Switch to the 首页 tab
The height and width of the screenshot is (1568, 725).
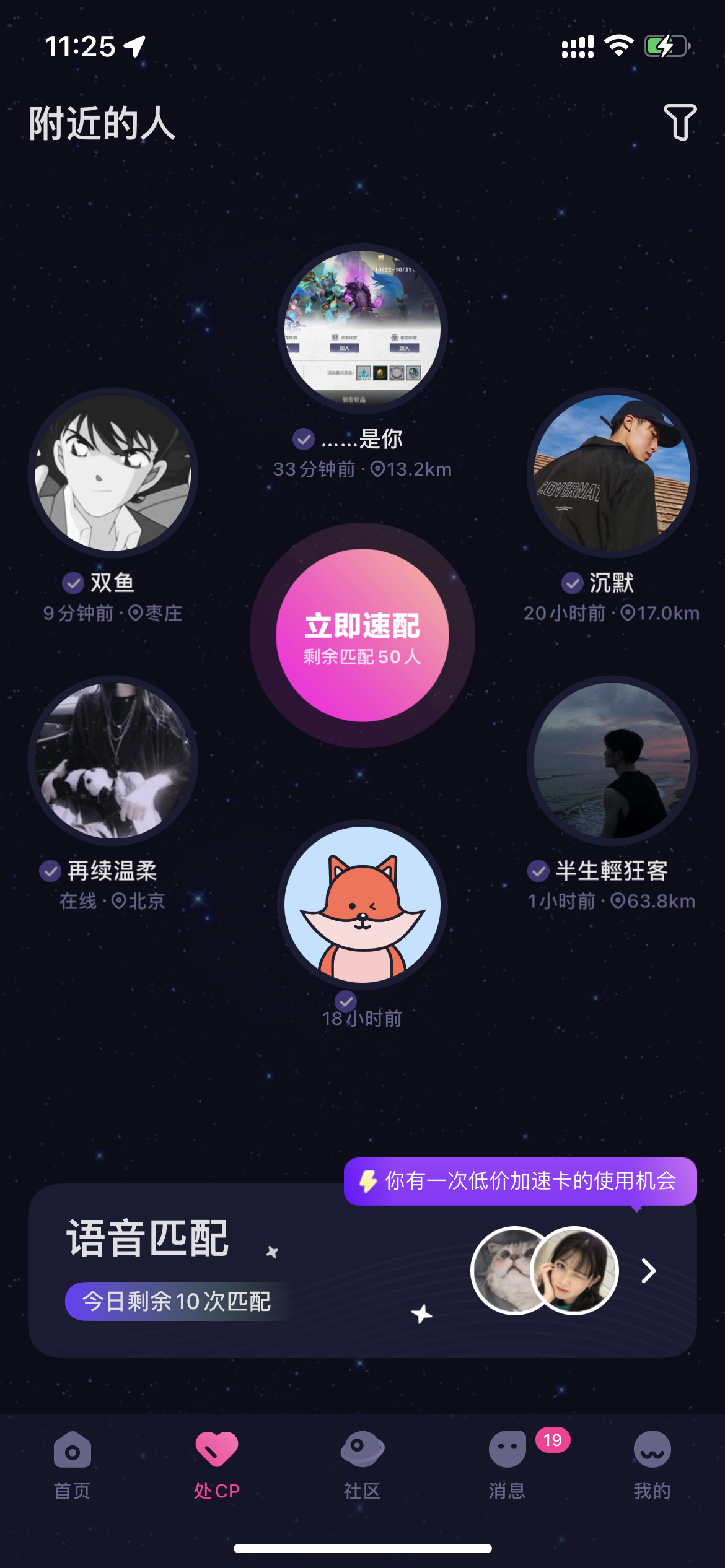coord(72,1465)
